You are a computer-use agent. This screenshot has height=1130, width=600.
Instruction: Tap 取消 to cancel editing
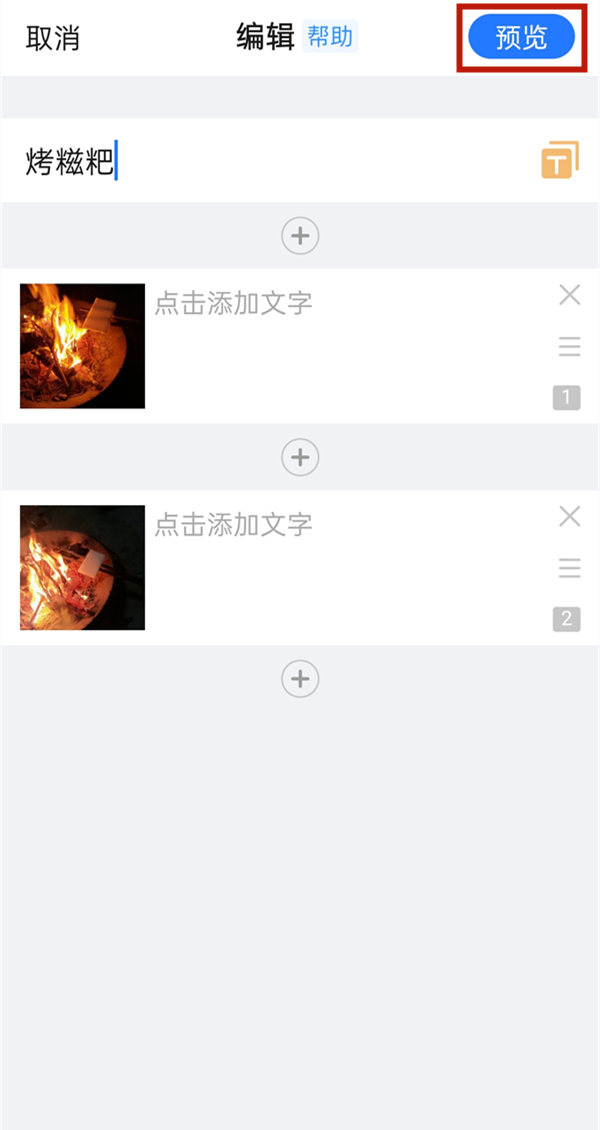[52, 38]
